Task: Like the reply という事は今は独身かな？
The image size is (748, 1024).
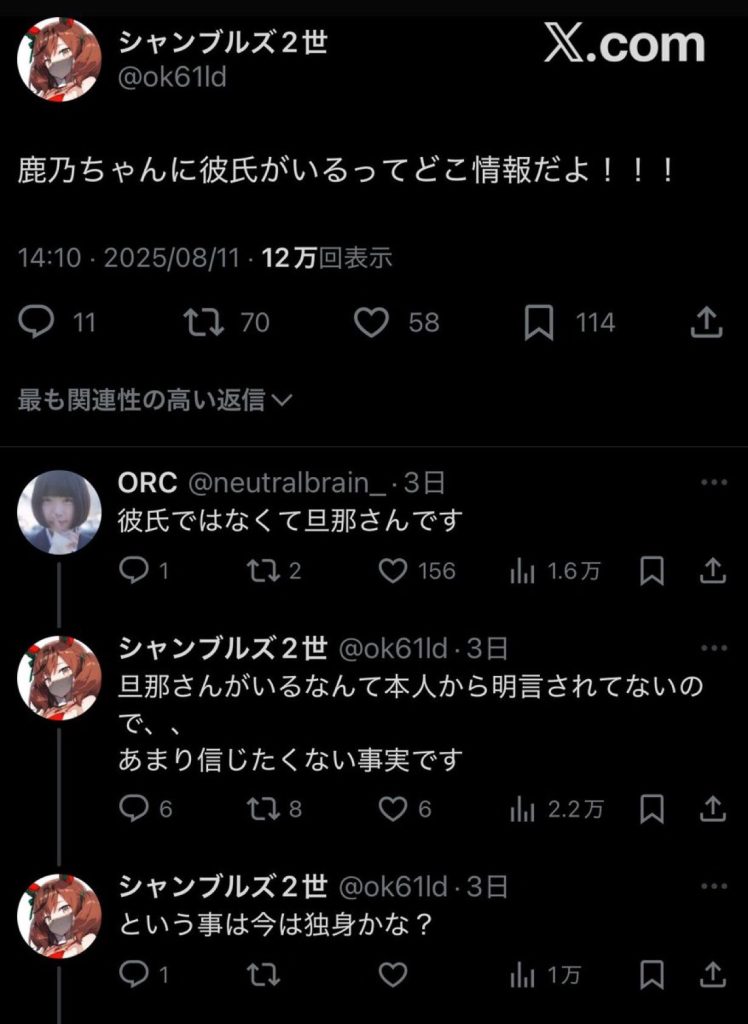Action: click(394, 974)
